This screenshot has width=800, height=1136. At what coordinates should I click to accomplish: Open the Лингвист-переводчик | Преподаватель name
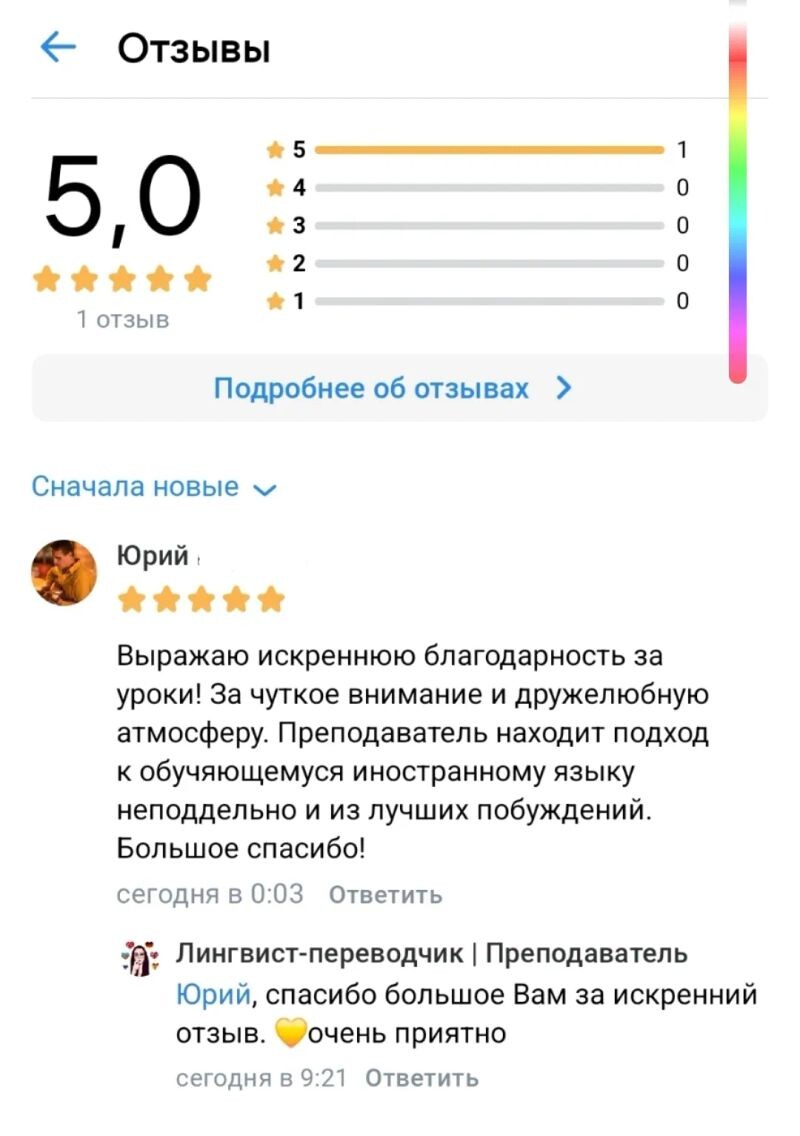(431, 953)
